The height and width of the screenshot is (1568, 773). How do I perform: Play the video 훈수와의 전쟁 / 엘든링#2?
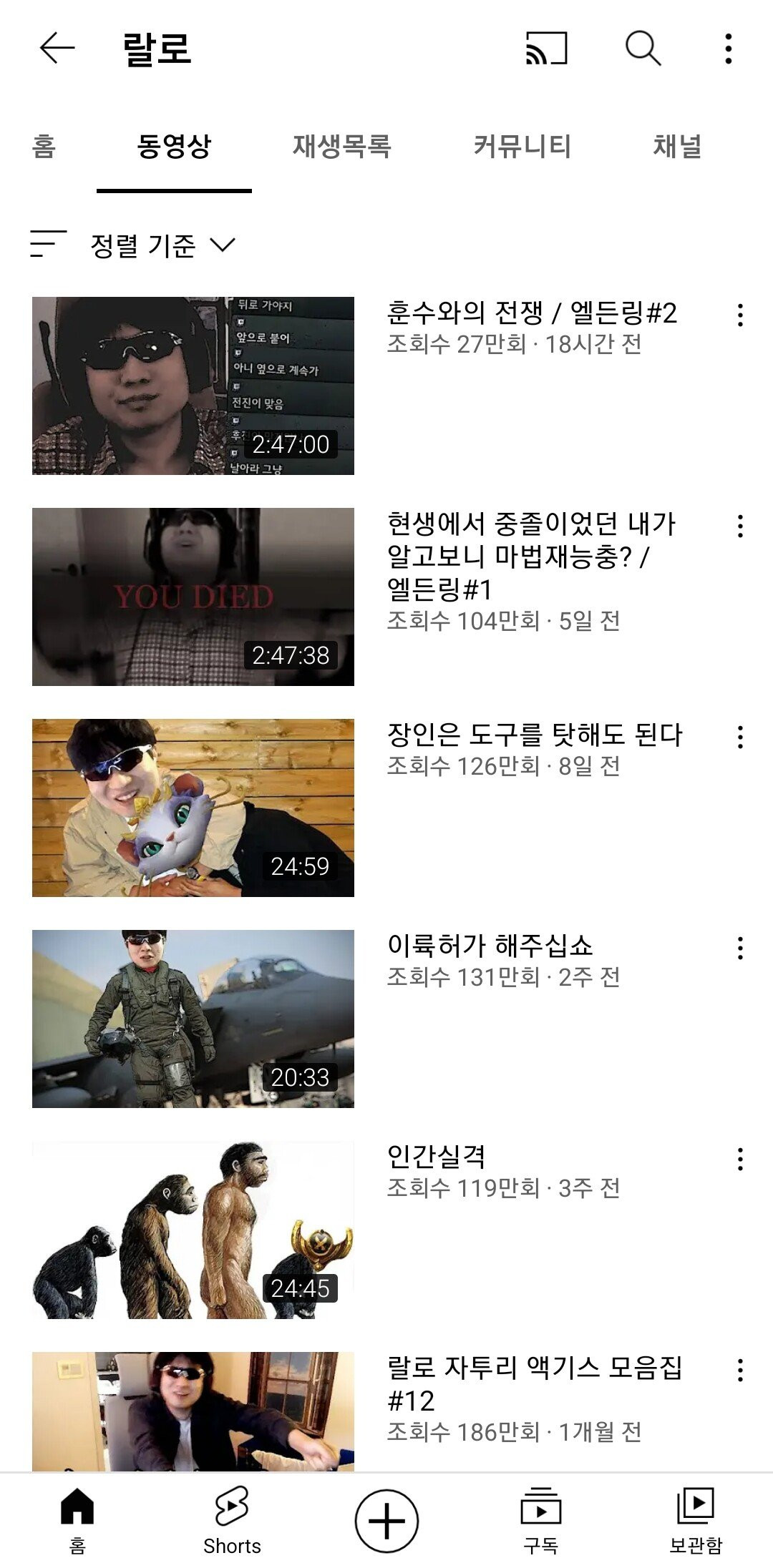click(x=193, y=386)
